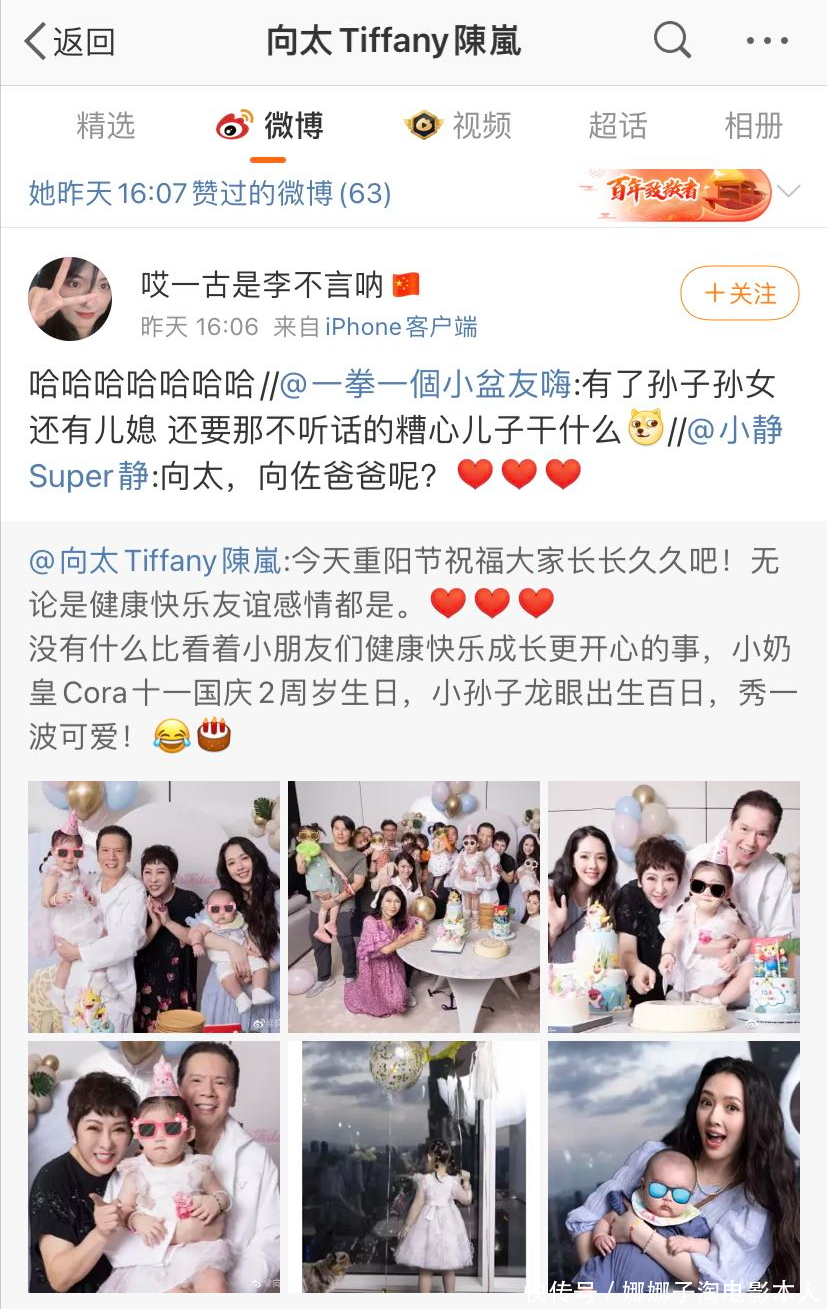Open the three-dot overflow menu
The image size is (827, 1309).
[767, 42]
